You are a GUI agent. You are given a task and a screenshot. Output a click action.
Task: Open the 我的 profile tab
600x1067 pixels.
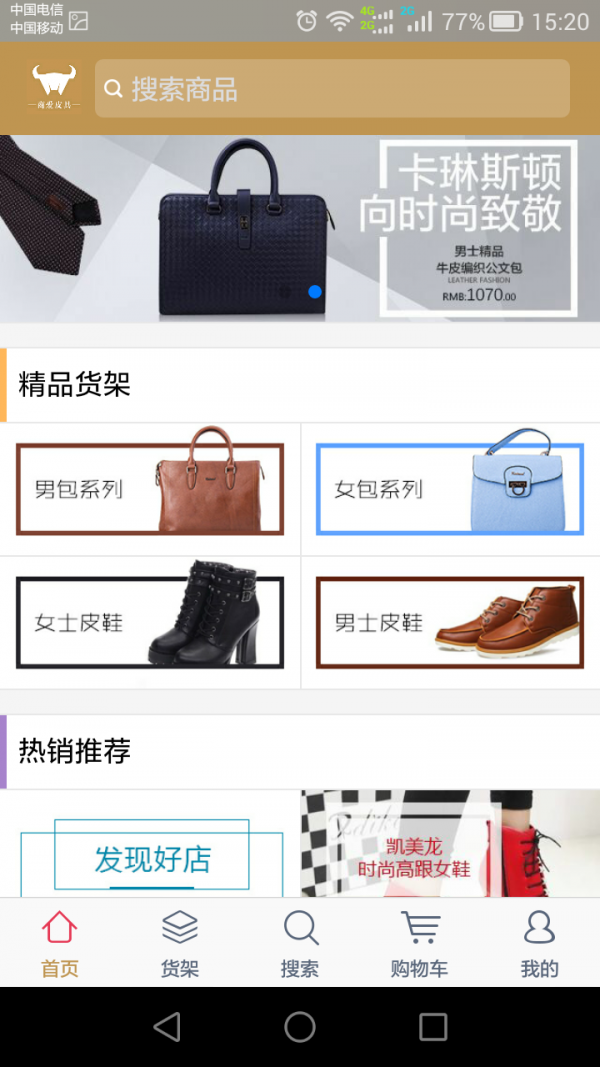539,943
